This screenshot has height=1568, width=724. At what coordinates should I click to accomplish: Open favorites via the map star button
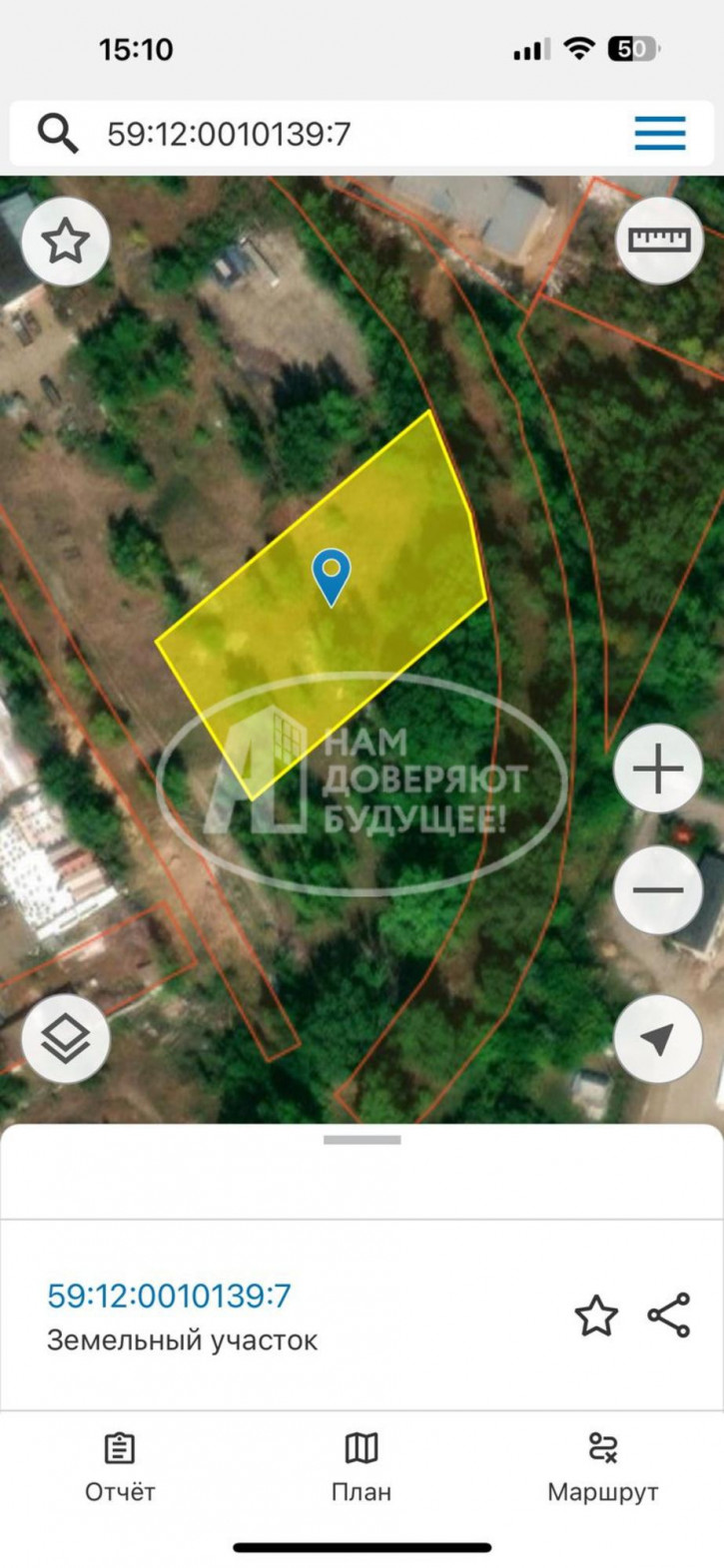(66, 242)
